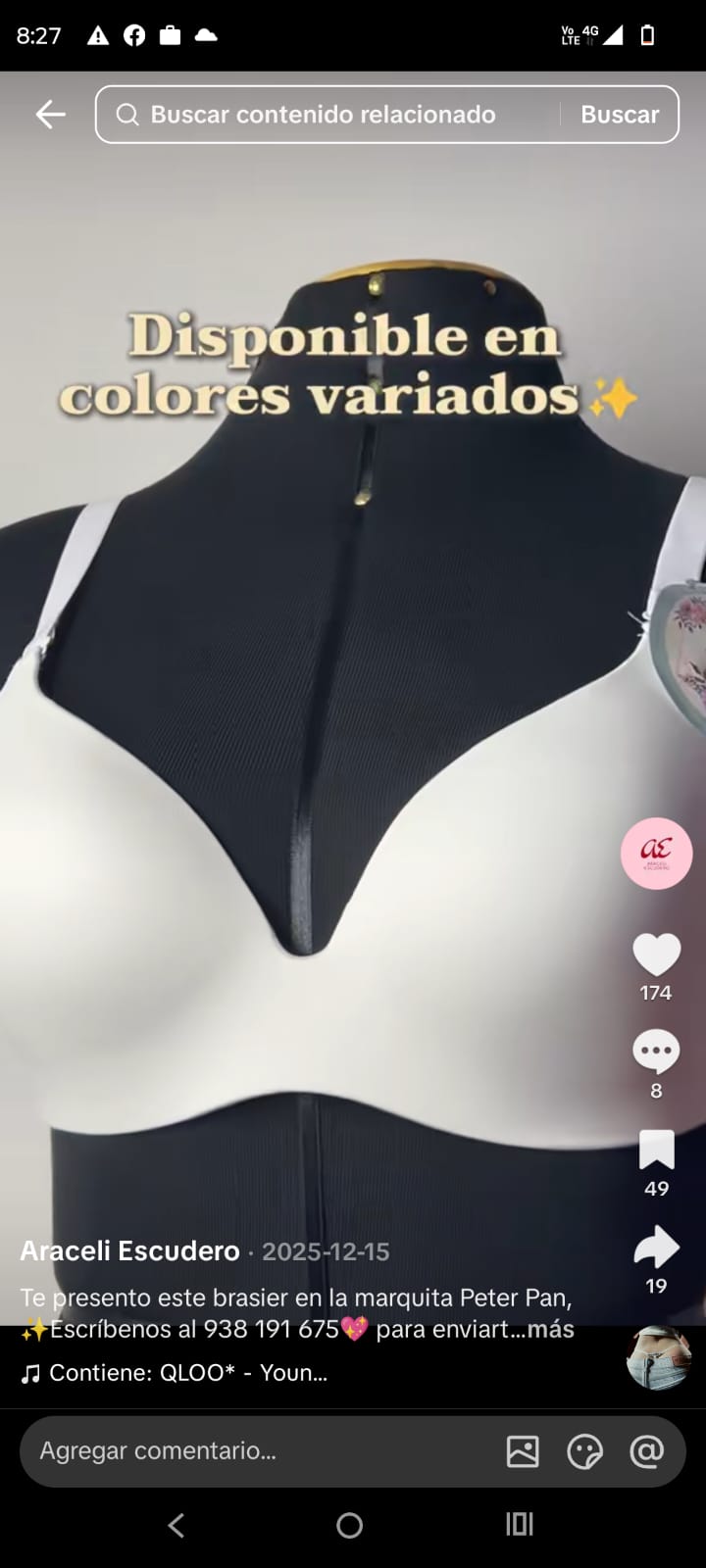
Task: Tap the Agregar comentario field
Action: [x=255, y=1451]
